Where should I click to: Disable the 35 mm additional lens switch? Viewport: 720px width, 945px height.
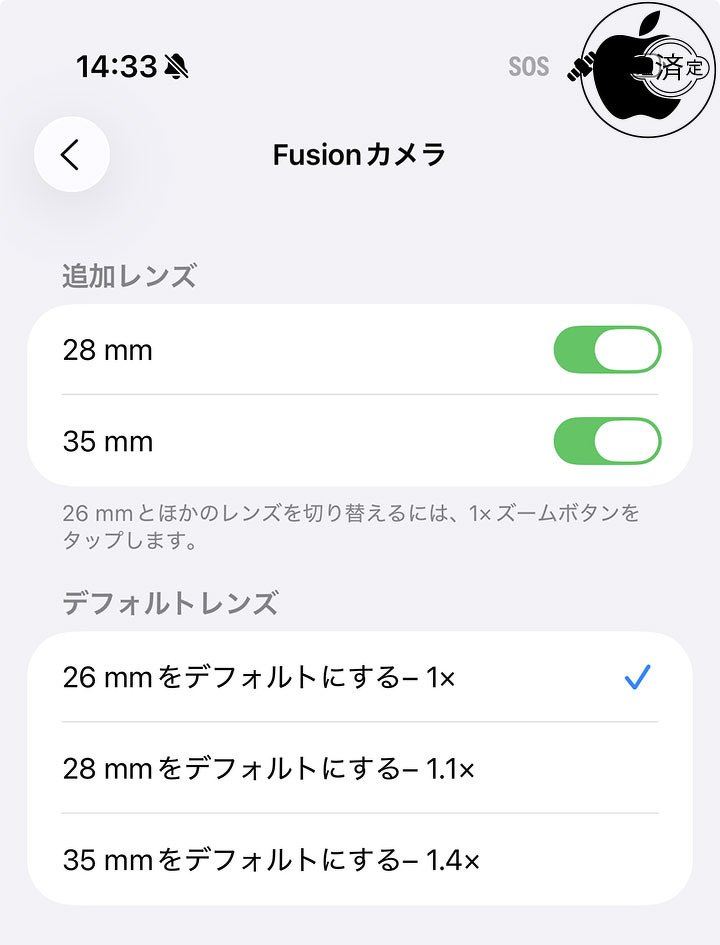pyautogui.click(x=607, y=441)
